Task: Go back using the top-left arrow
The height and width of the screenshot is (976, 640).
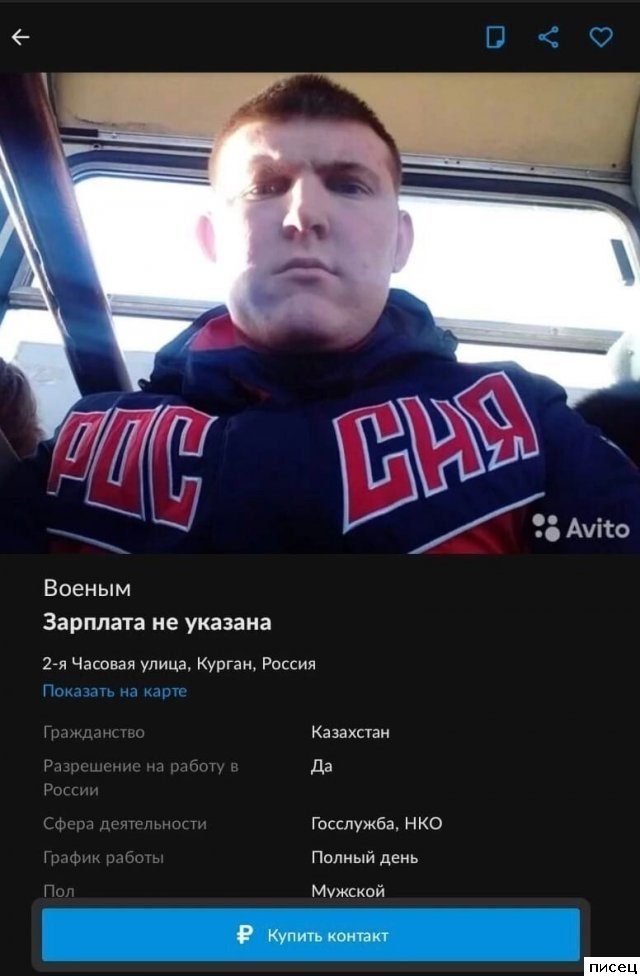Action: 21,38
